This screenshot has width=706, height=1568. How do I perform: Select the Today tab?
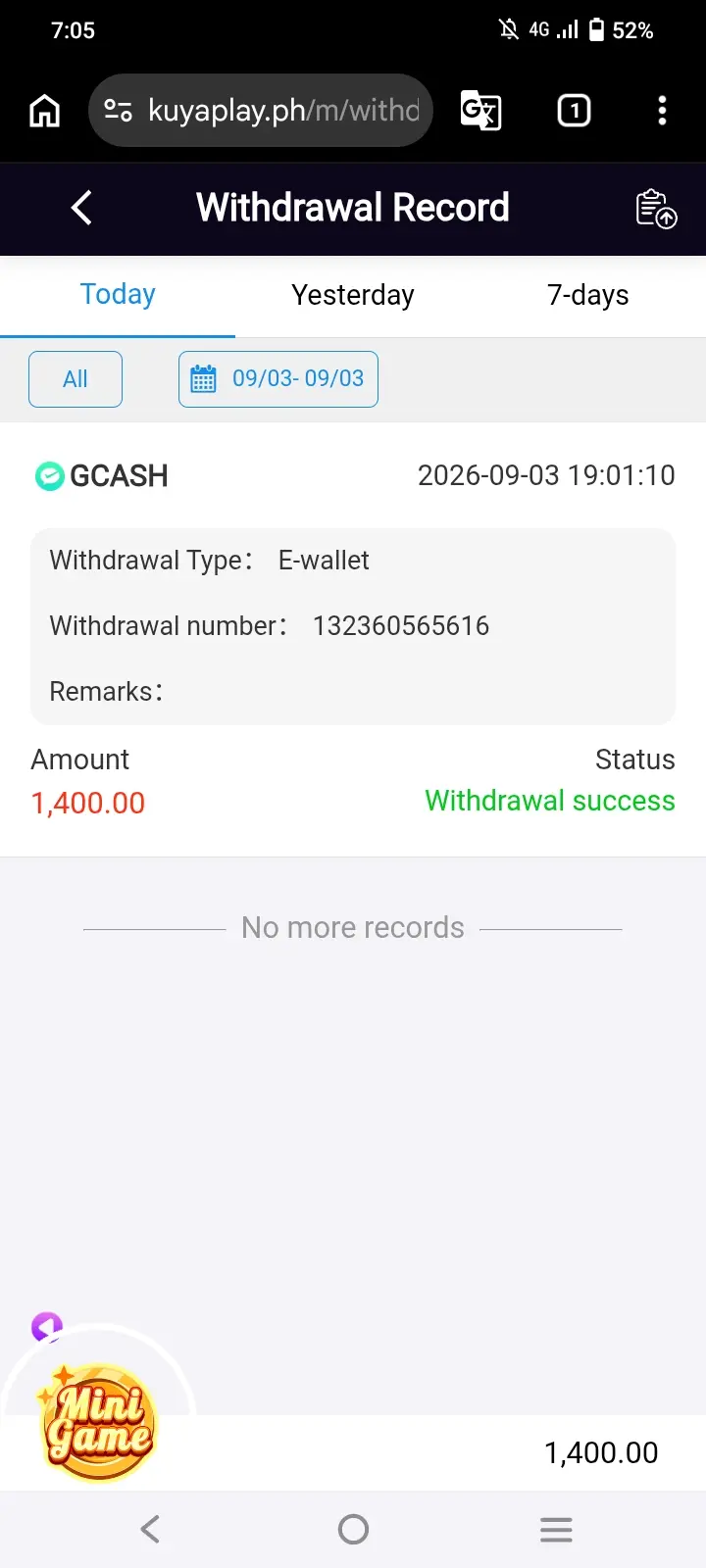coord(118,295)
